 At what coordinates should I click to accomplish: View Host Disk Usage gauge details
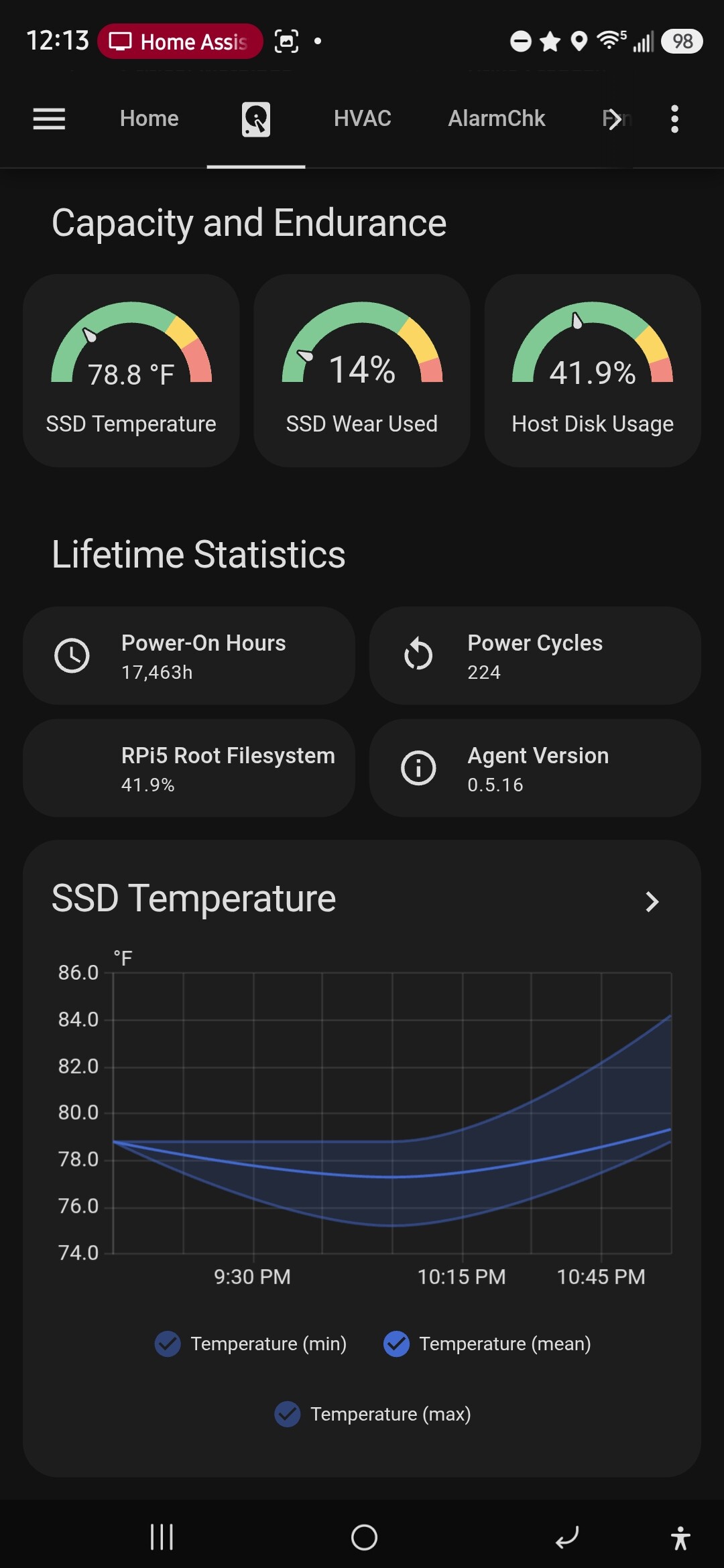[593, 371]
